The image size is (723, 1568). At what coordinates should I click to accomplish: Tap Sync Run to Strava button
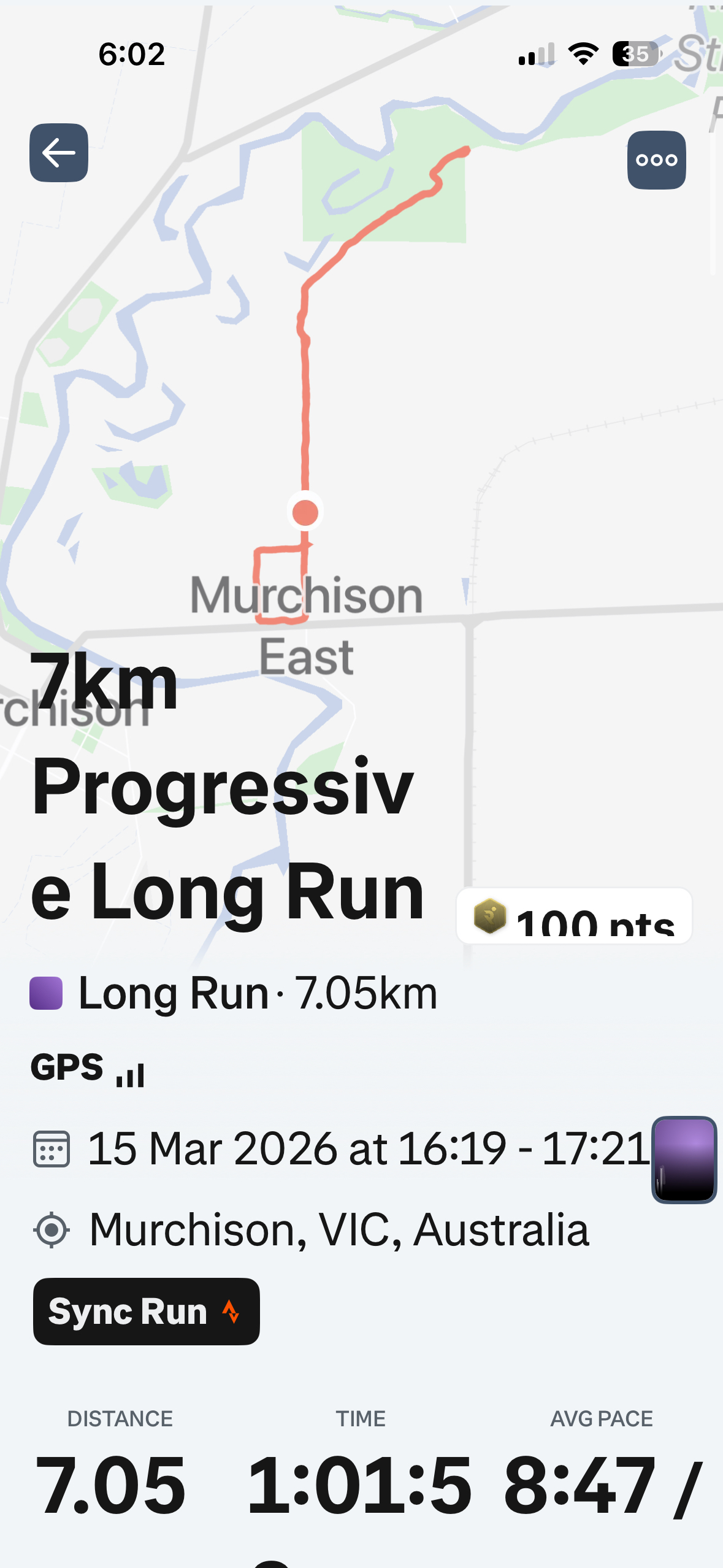(x=146, y=1312)
